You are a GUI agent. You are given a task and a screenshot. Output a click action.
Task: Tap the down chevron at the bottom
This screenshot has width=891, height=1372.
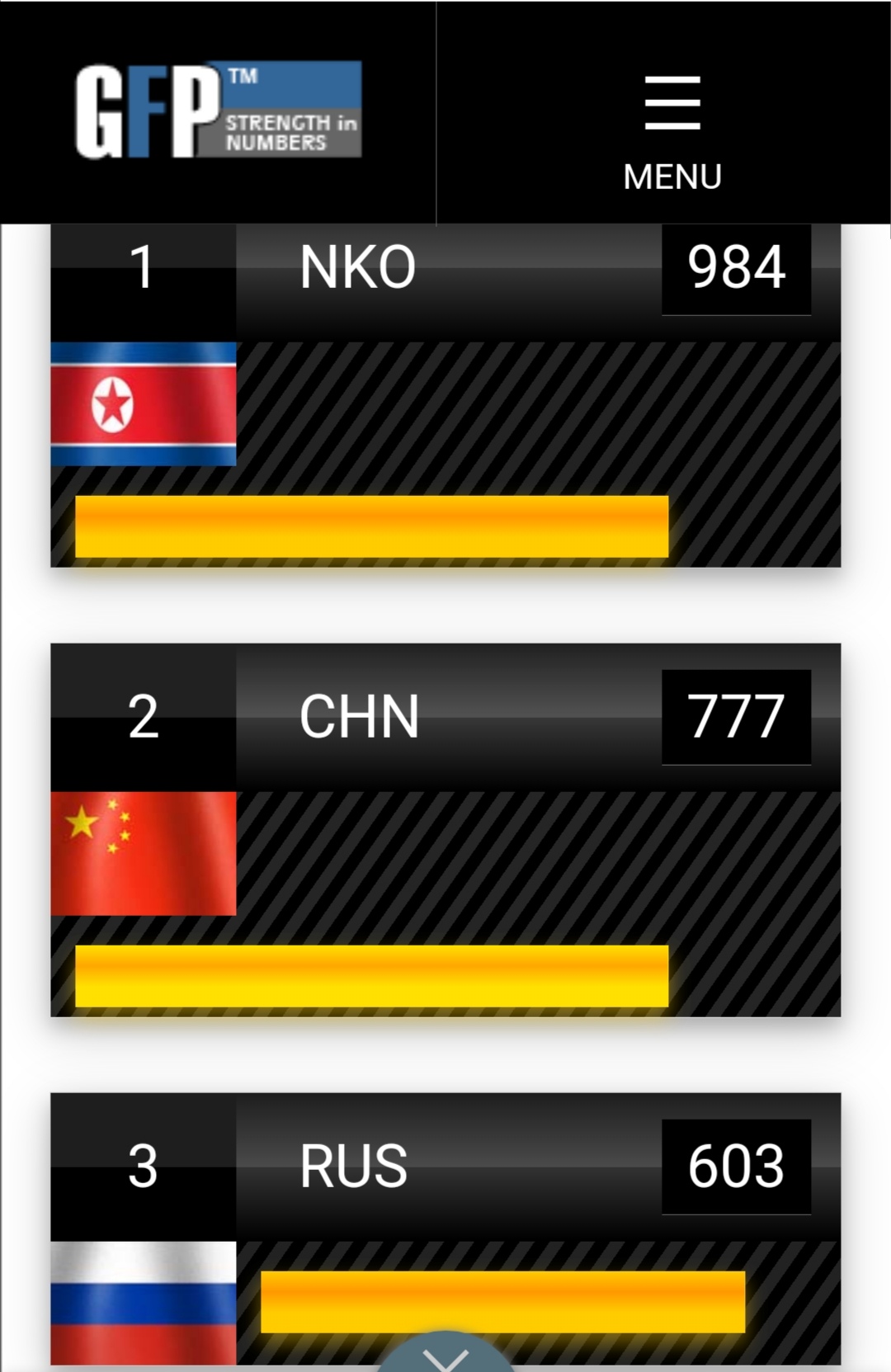tap(445, 1357)
